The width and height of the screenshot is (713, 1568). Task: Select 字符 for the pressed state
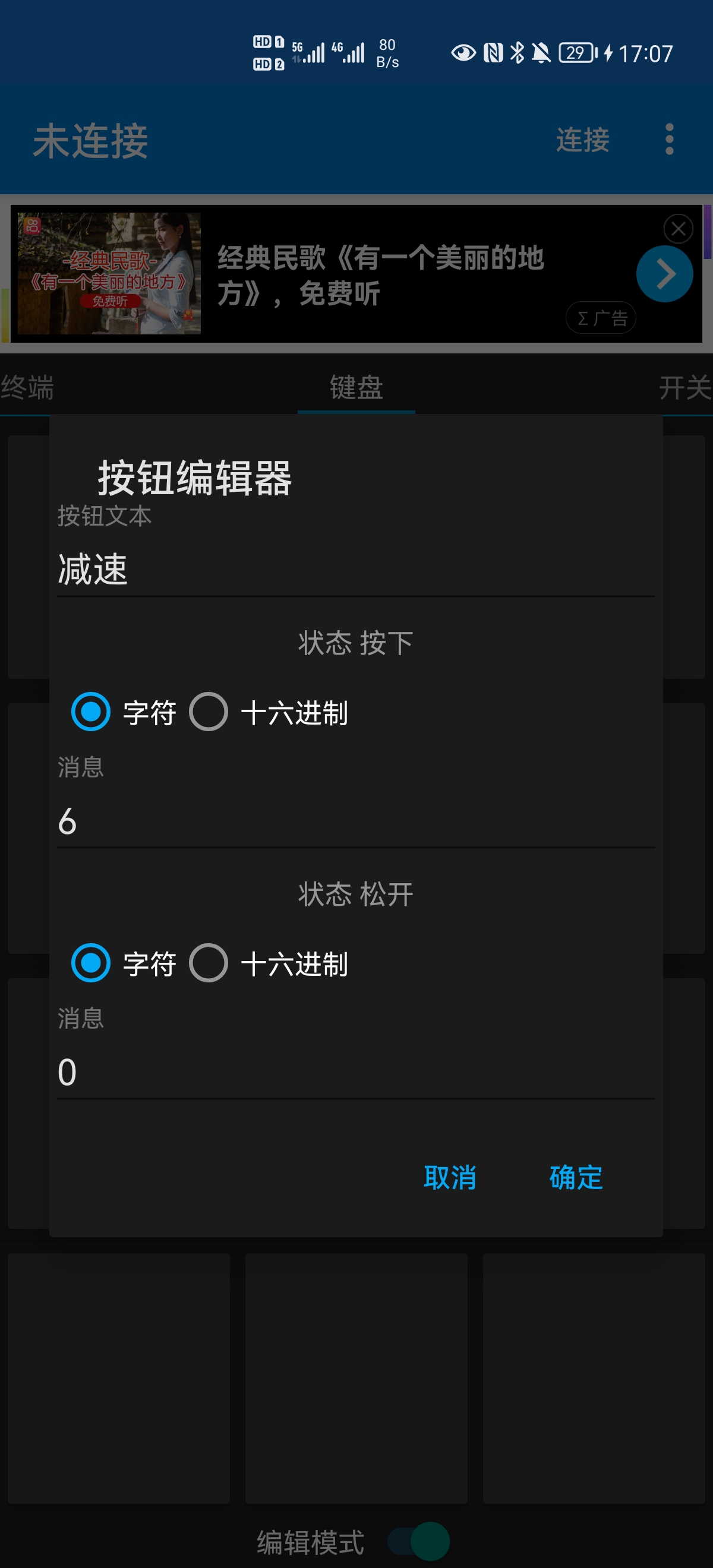click(x=90, y=713)
